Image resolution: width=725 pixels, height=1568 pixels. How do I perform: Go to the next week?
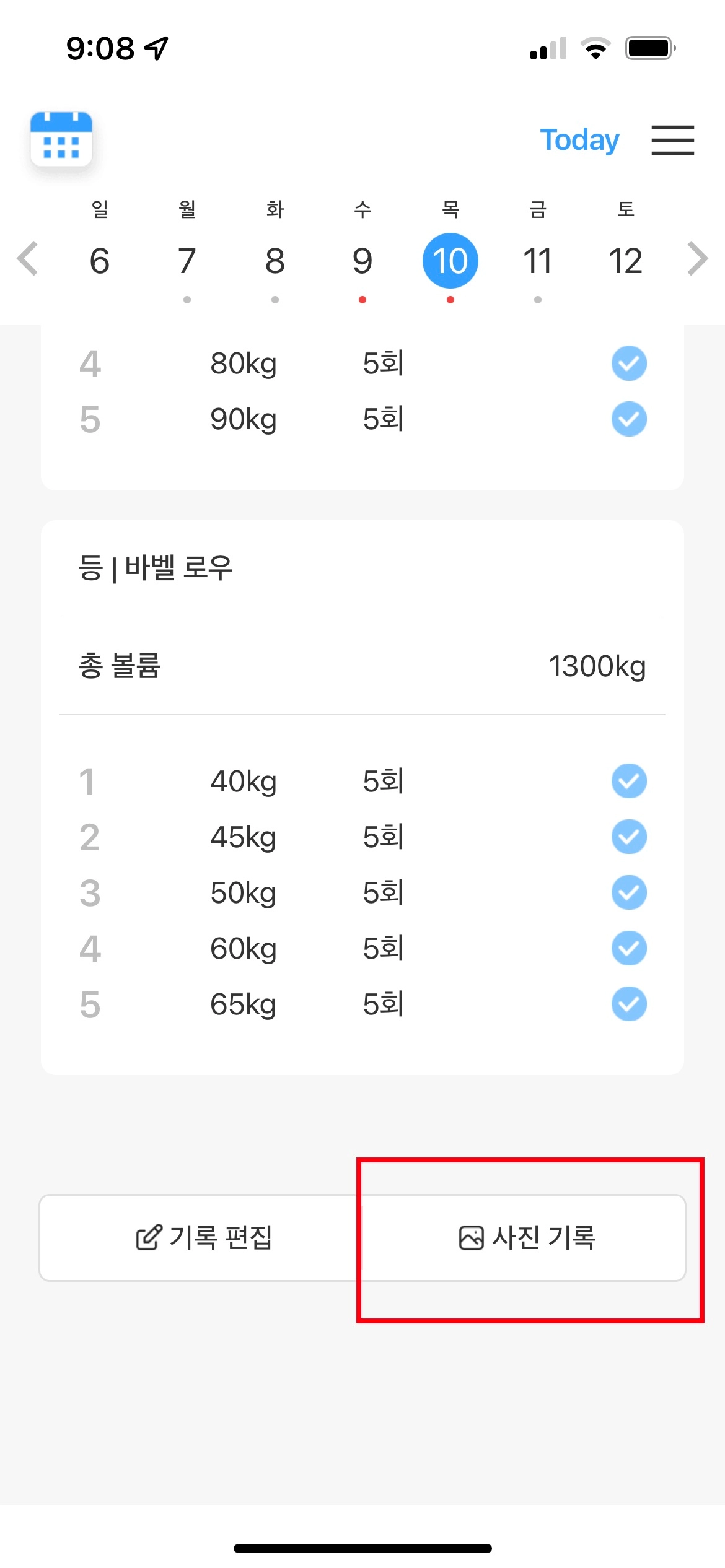[x=697, y=259]
